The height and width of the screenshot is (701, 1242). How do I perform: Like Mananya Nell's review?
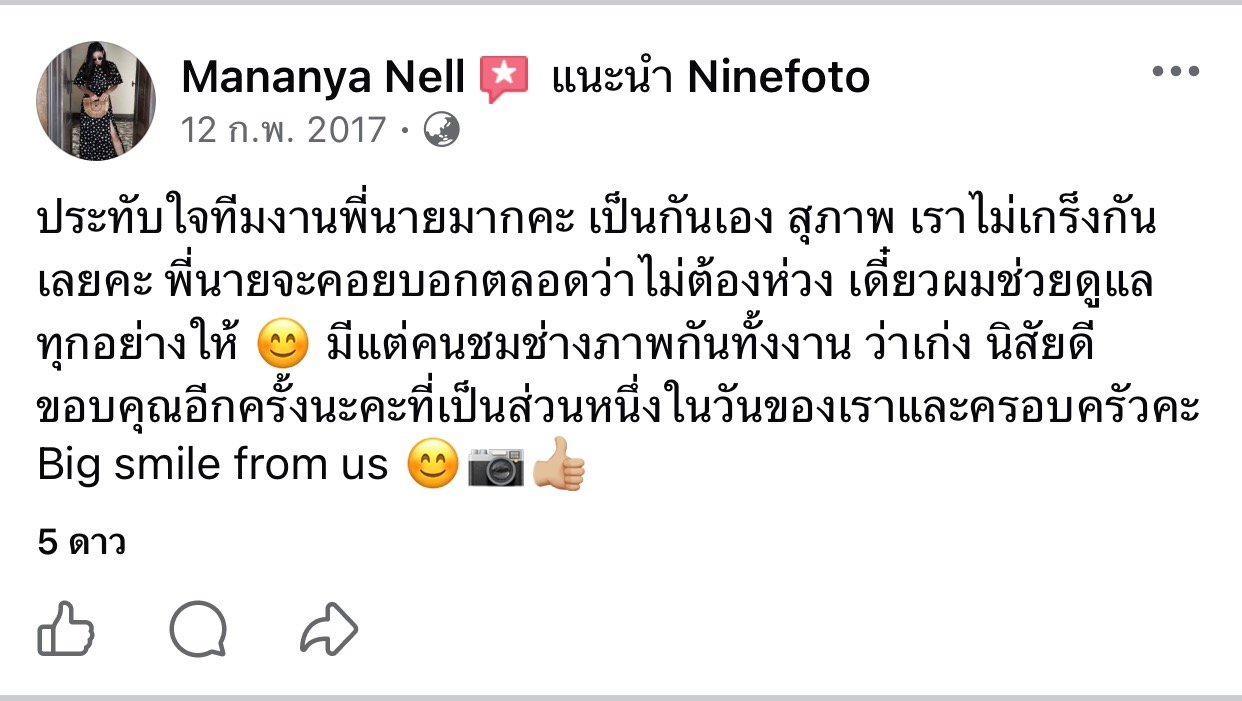pos(66,629)
